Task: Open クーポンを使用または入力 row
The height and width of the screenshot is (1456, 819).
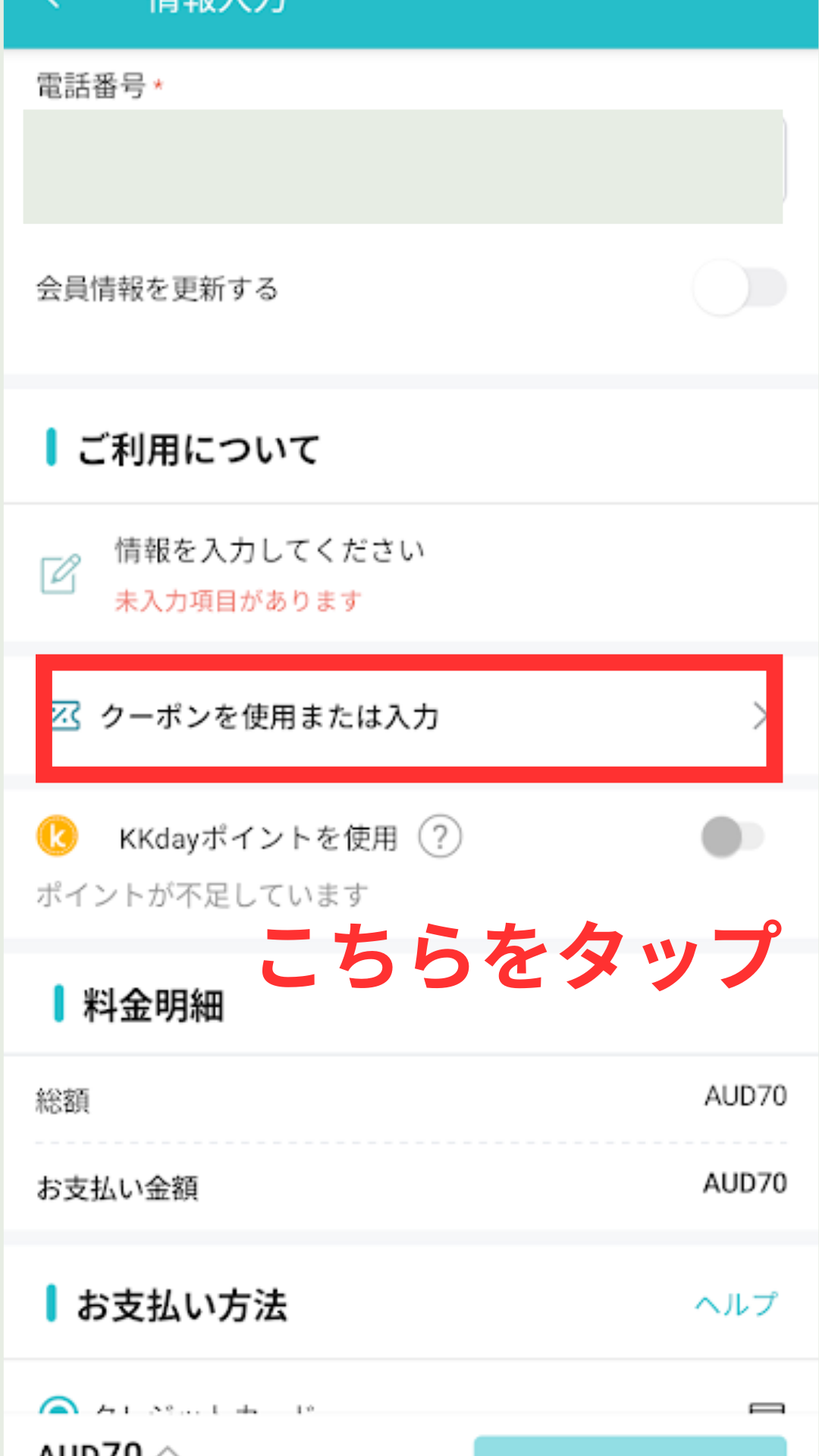Action: (408, 717)
